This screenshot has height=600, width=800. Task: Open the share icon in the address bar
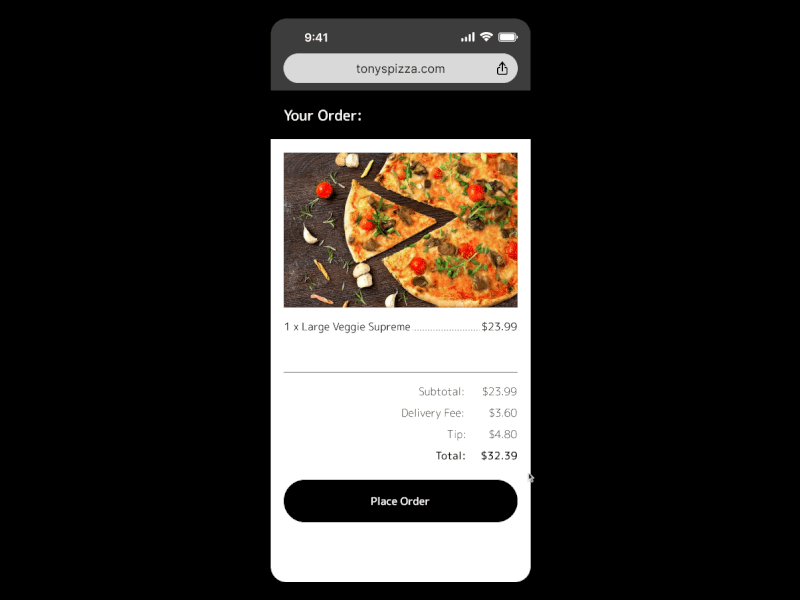pos(502,69)
